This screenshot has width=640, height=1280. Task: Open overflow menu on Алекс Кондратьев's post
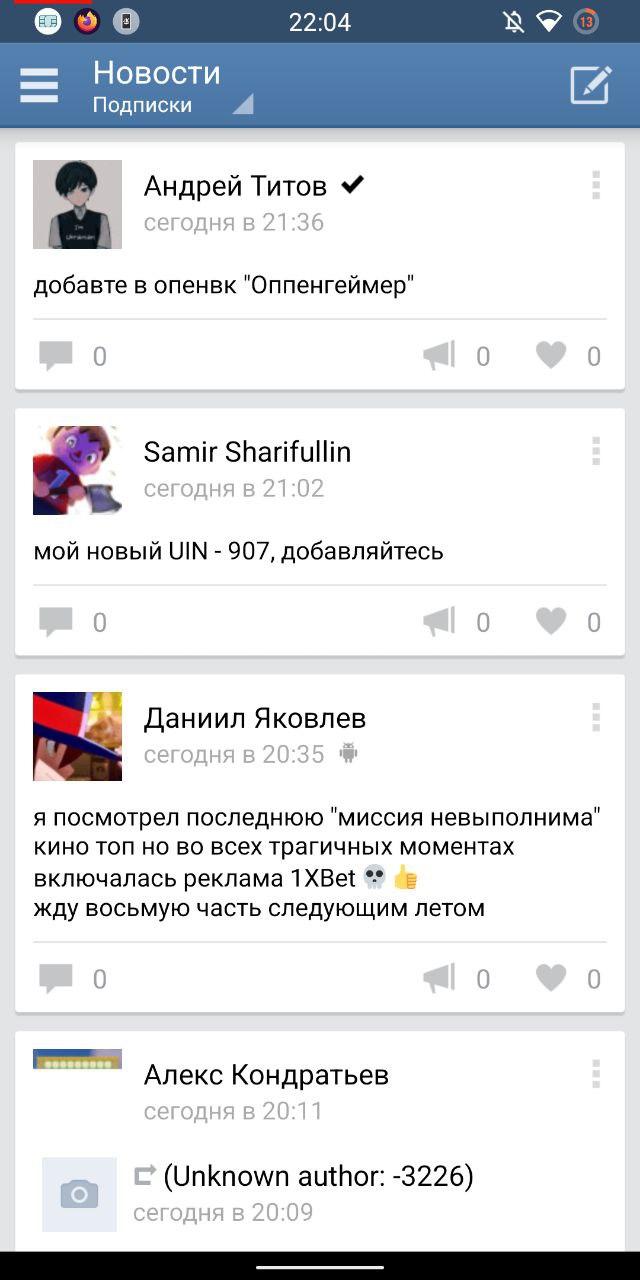pyautogui.click(x=596, y=1074)
